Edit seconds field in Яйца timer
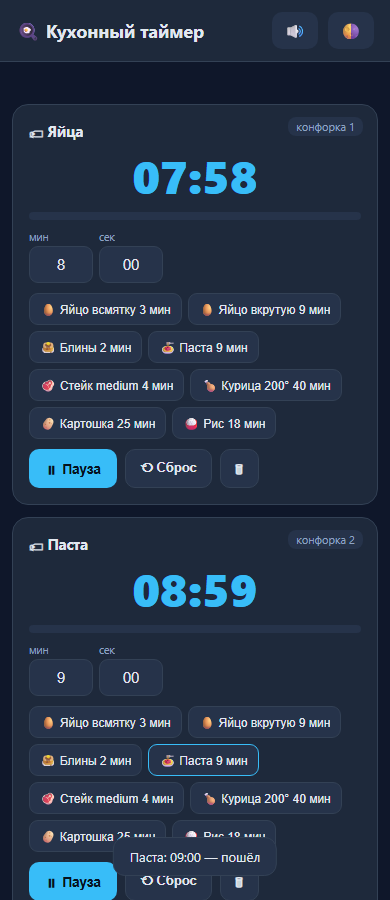 tap(131, 265)
